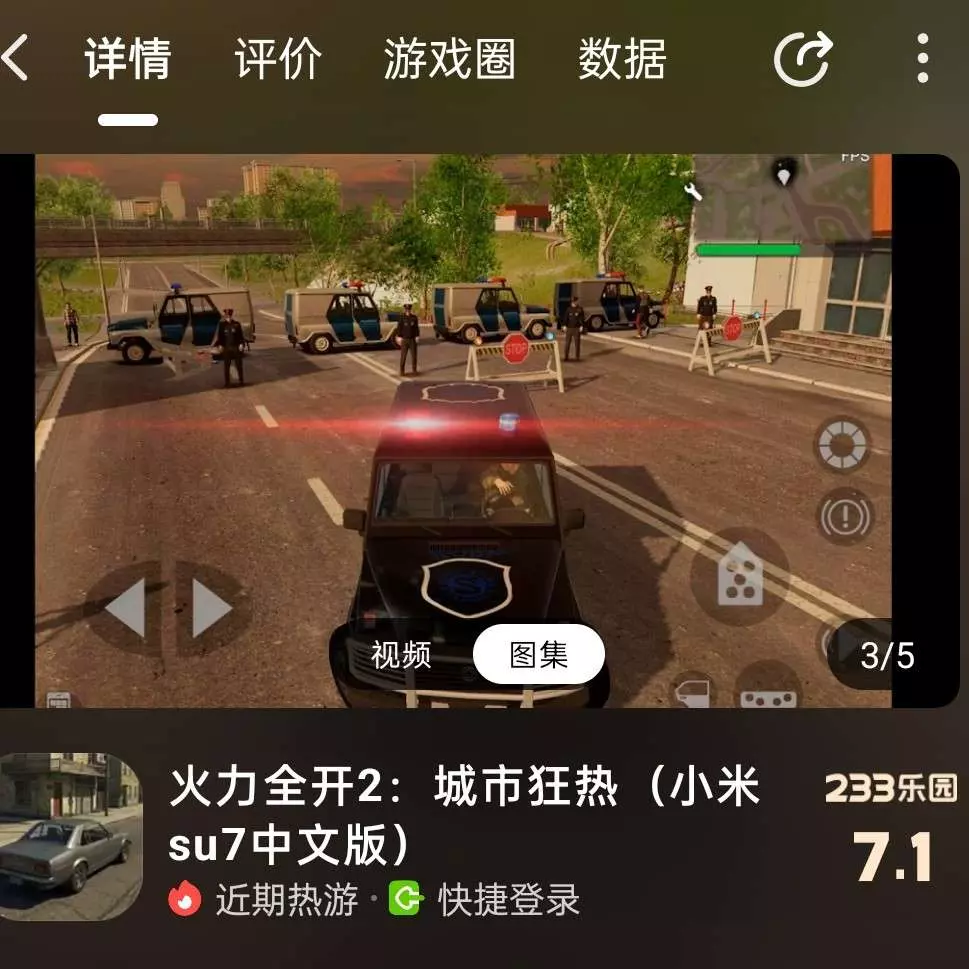Open the three-dot overflow menu
Viewport: 969px width, 969px height.
tap(923, 59)
